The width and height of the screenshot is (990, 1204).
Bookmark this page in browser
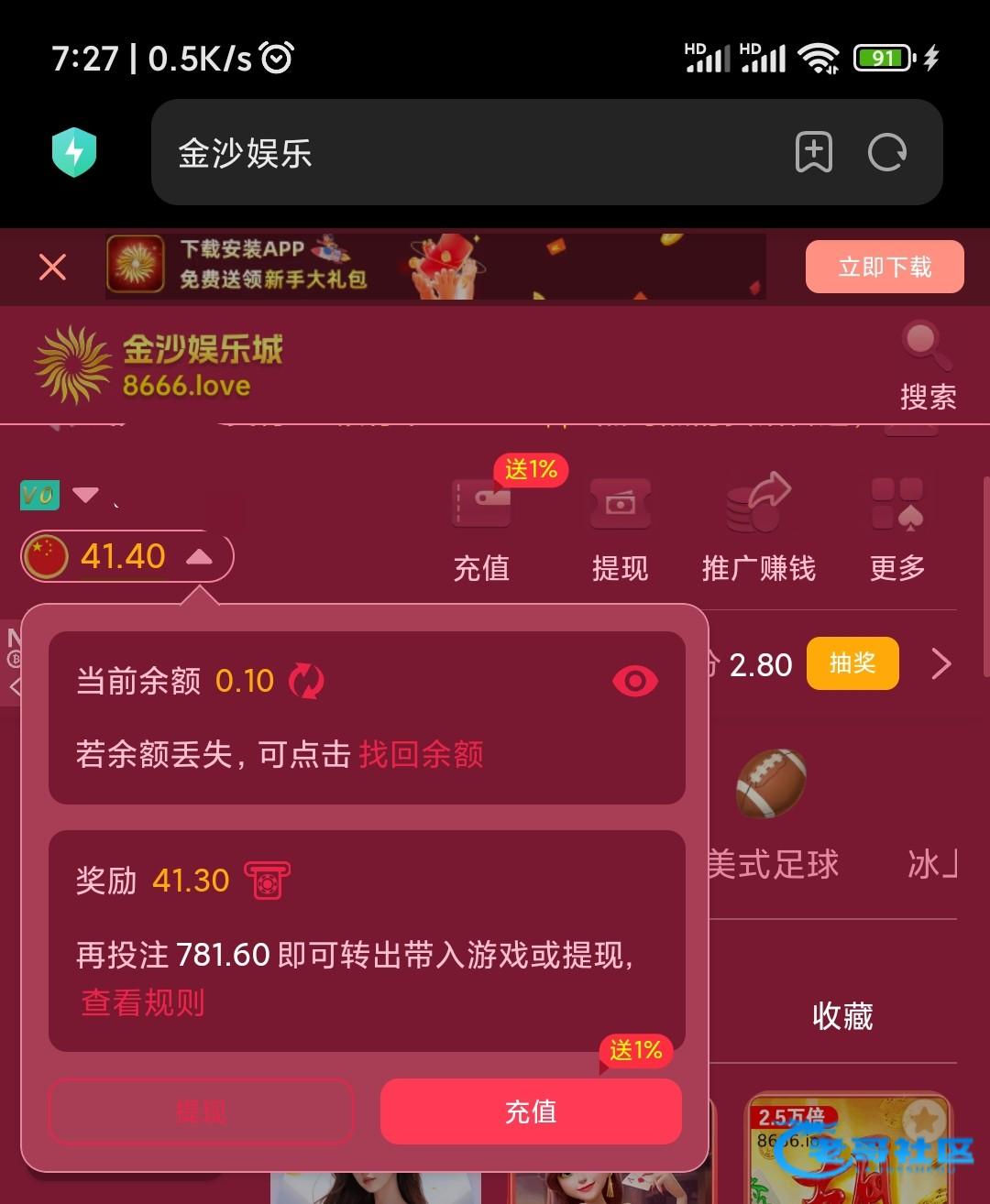point(813,152)
